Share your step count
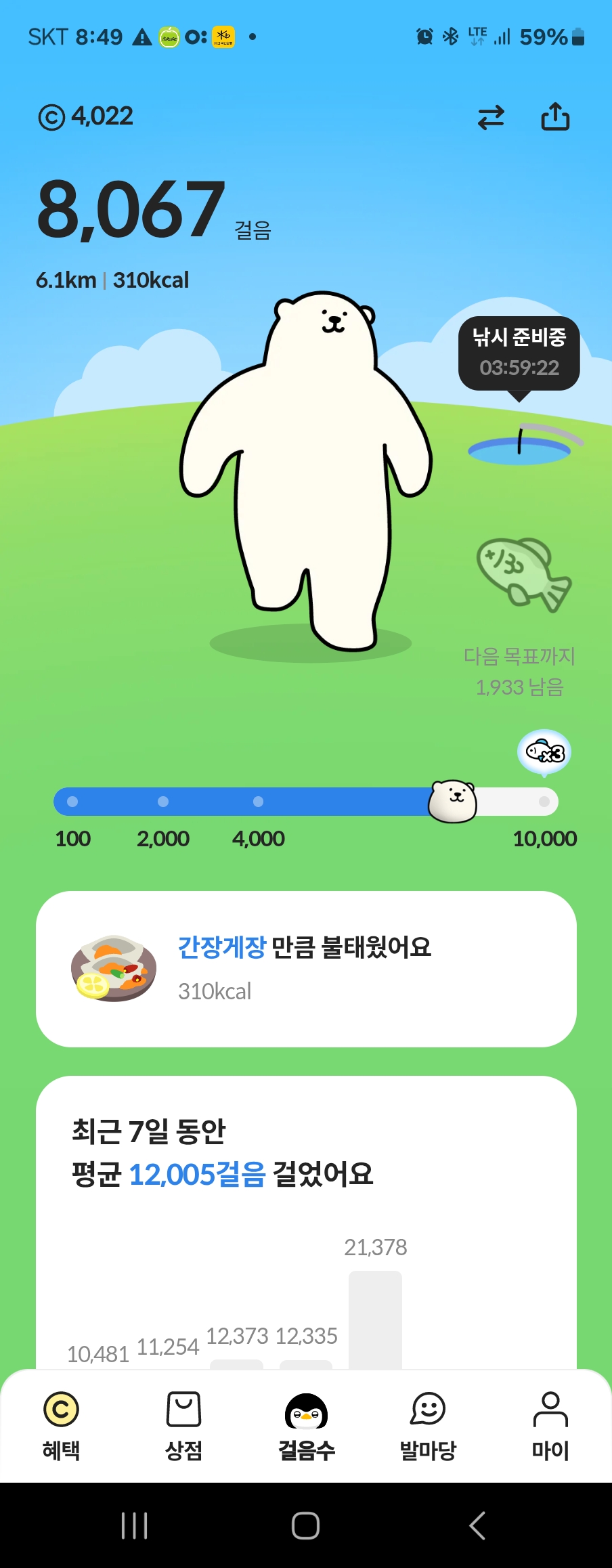 [555, 116]
